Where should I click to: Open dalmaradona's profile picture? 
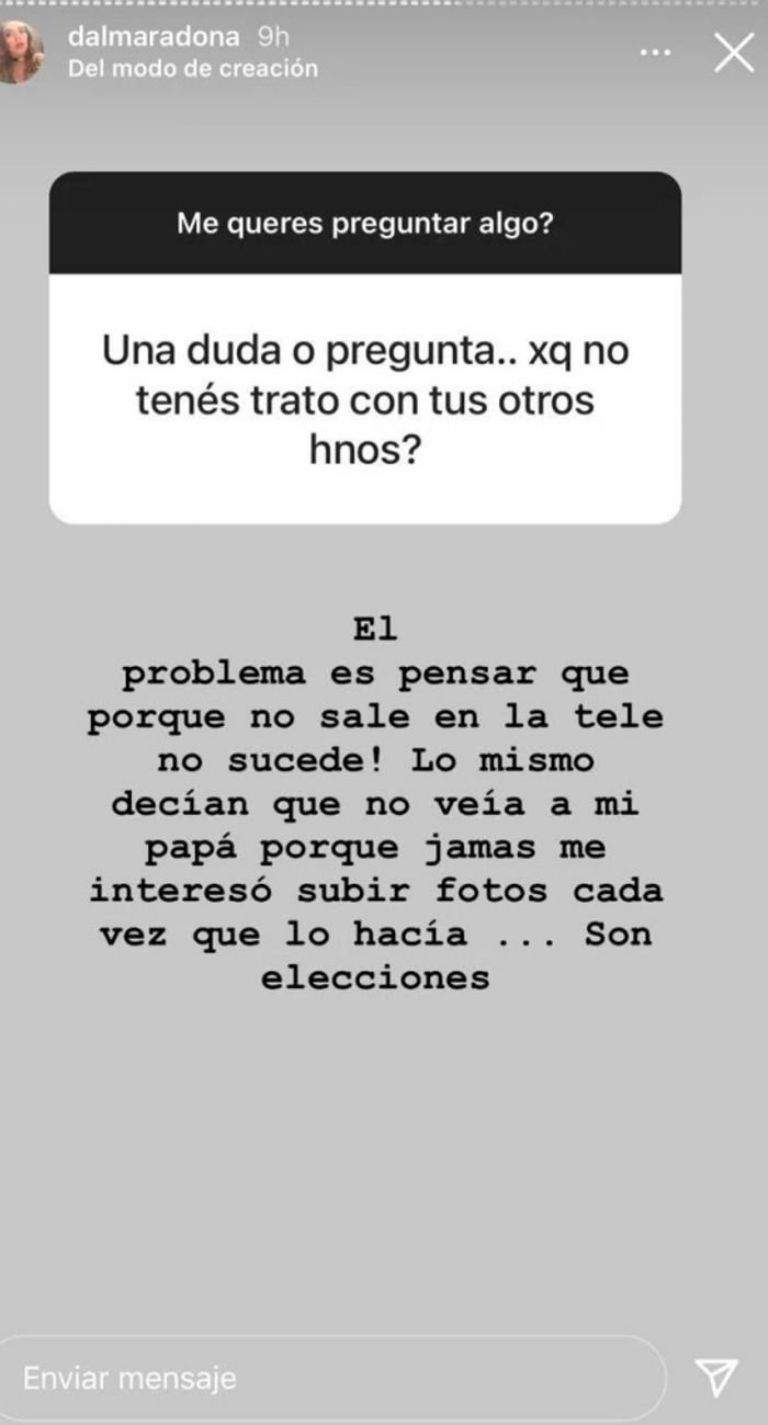pos(20,52)
